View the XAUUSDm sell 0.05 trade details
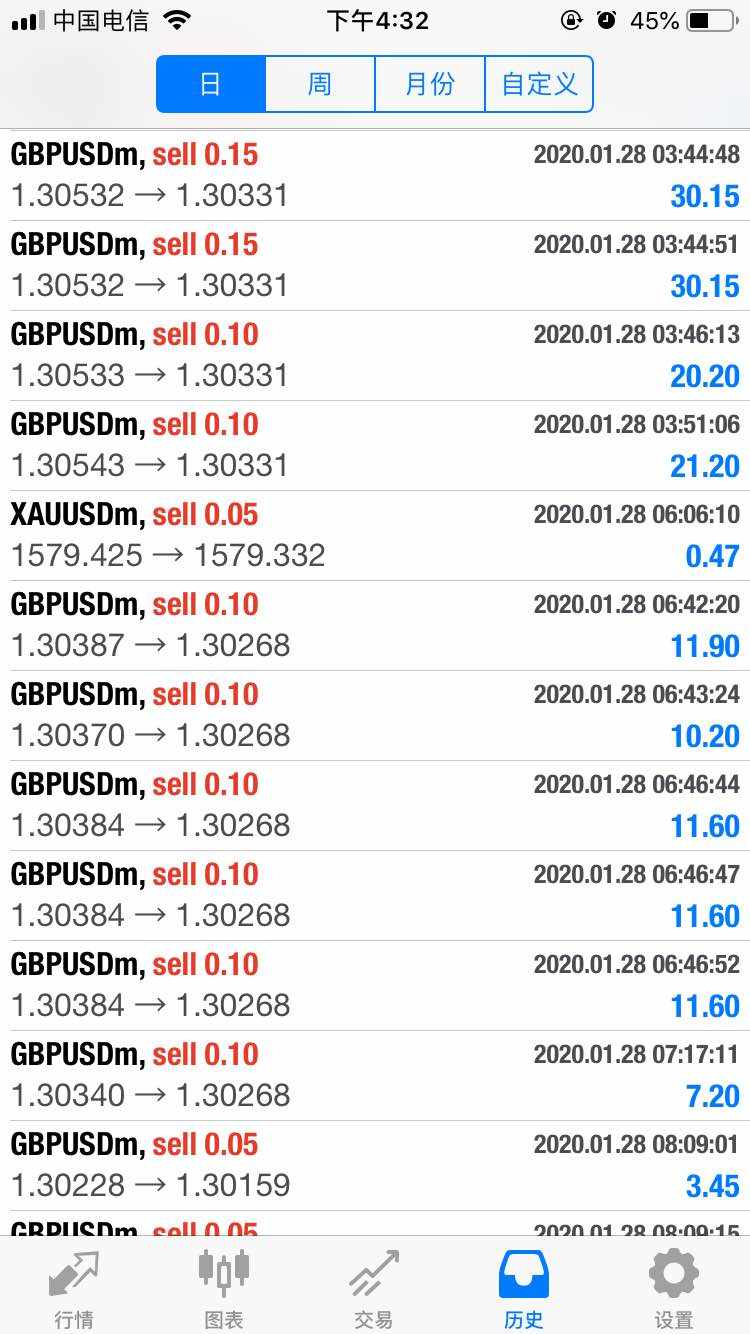This screenshot has height=1334, width=750. pyautogui.click(x=375, y=535)
